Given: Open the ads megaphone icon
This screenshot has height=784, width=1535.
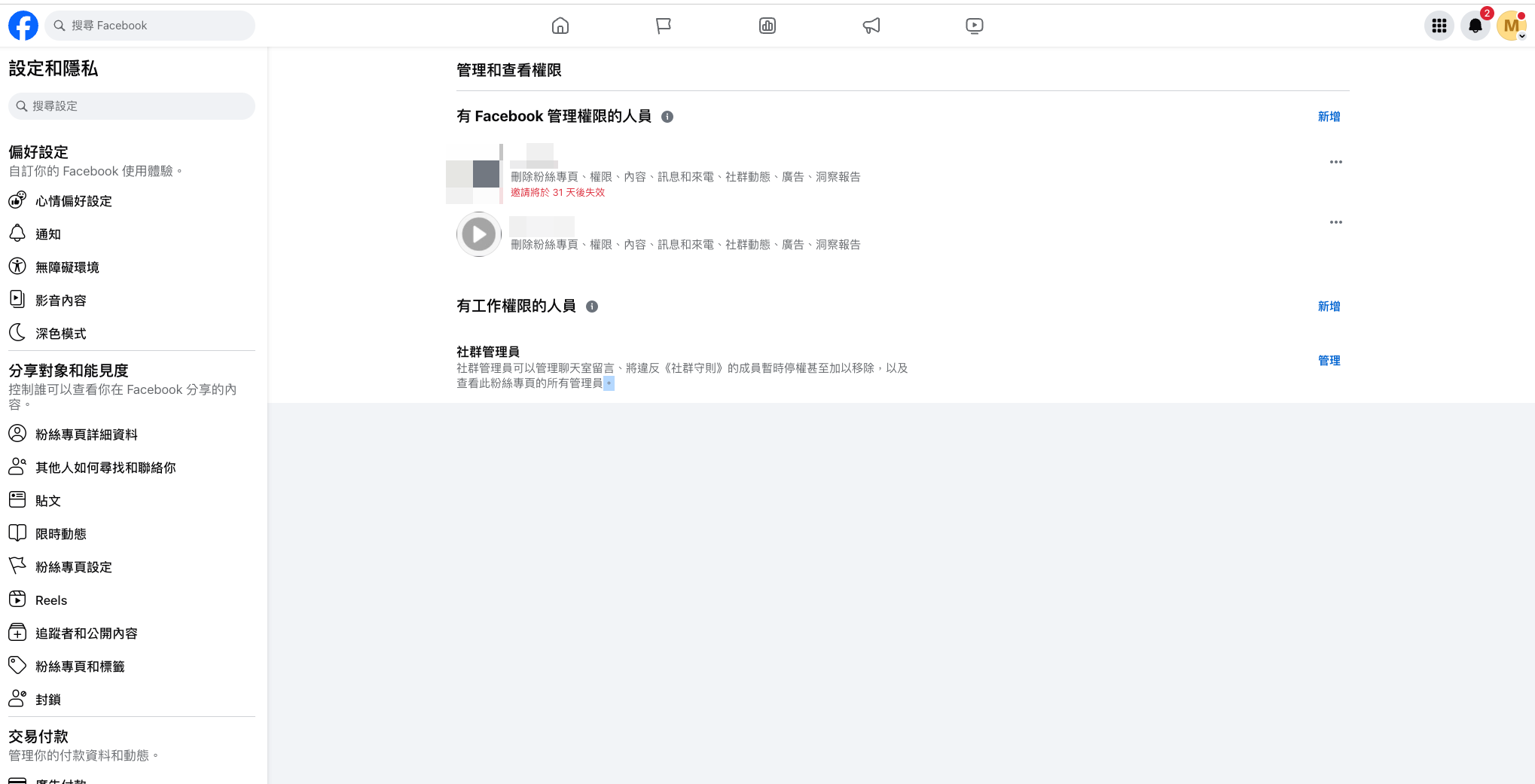Looking at the screenshot, I should point(871,26).
